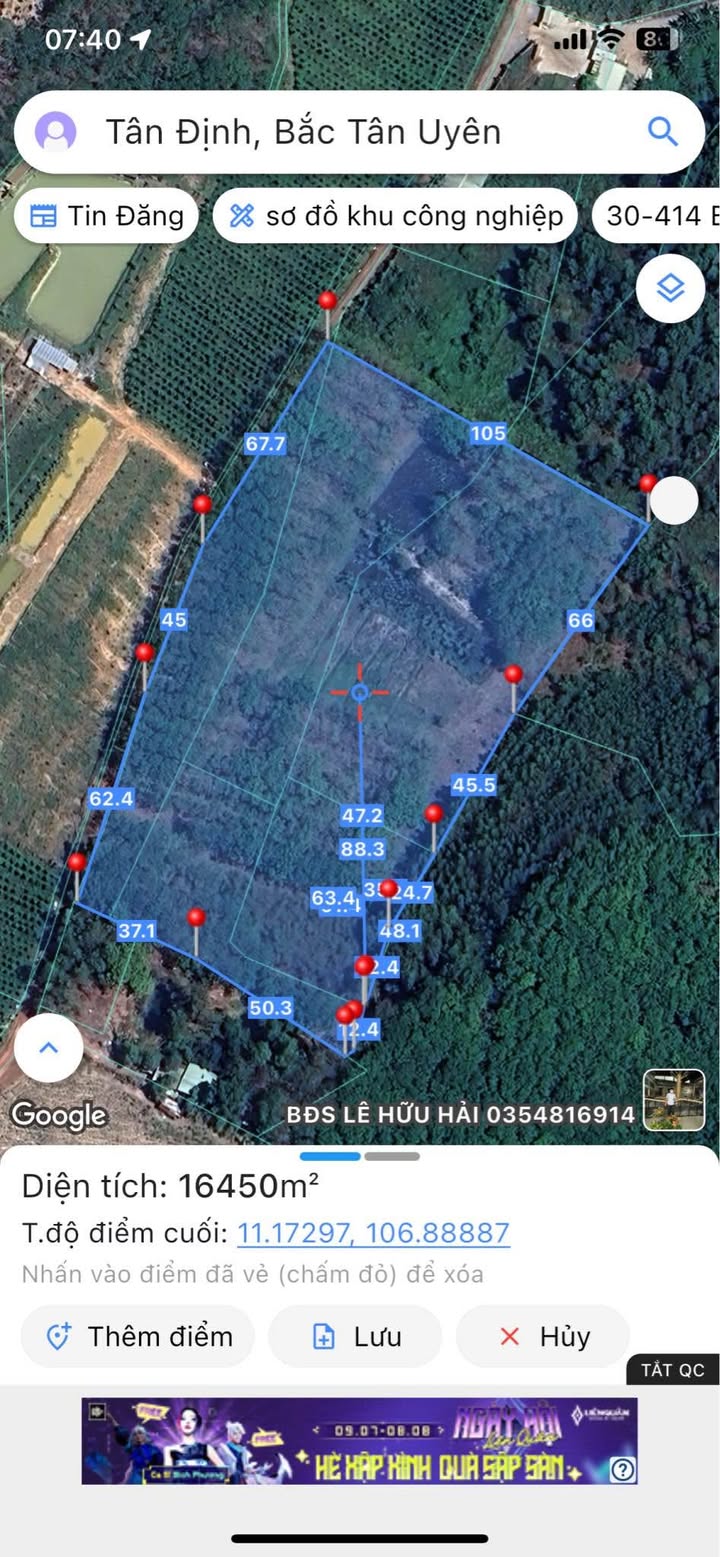
Task: Select the 30-414 chip
Action: [656, 216]
